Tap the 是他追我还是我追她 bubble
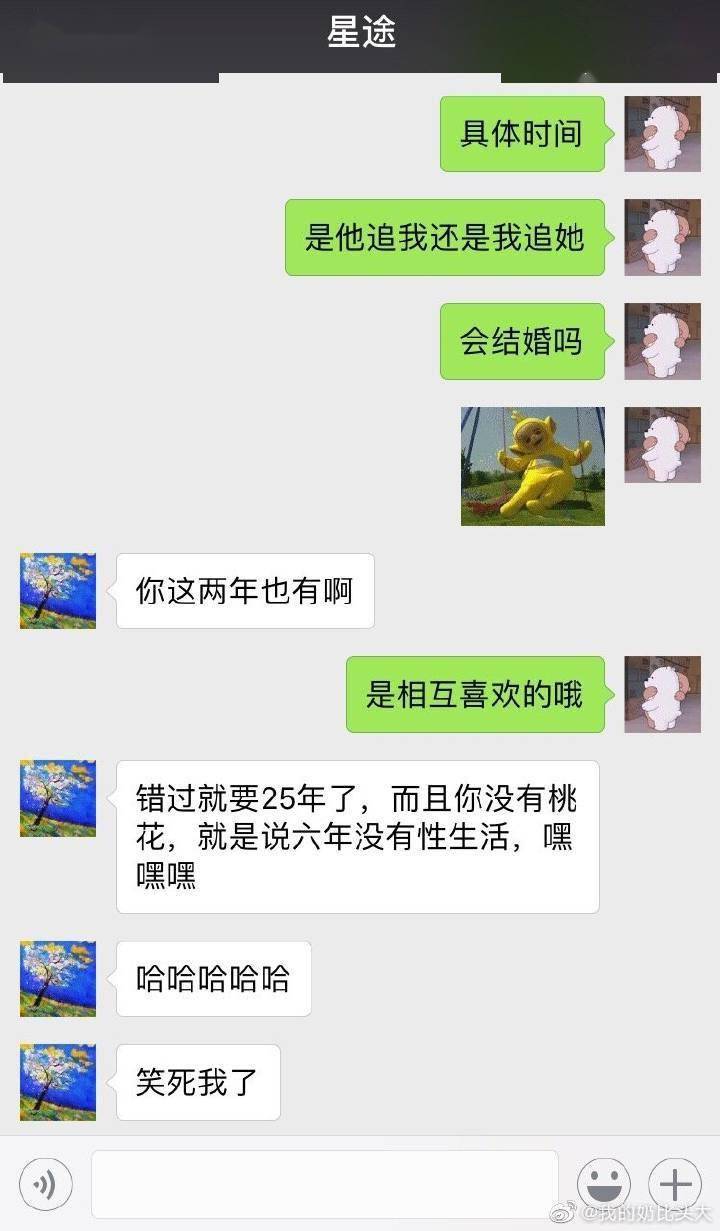This screenshot has height=1231, width=720. [x=444, y=237]
